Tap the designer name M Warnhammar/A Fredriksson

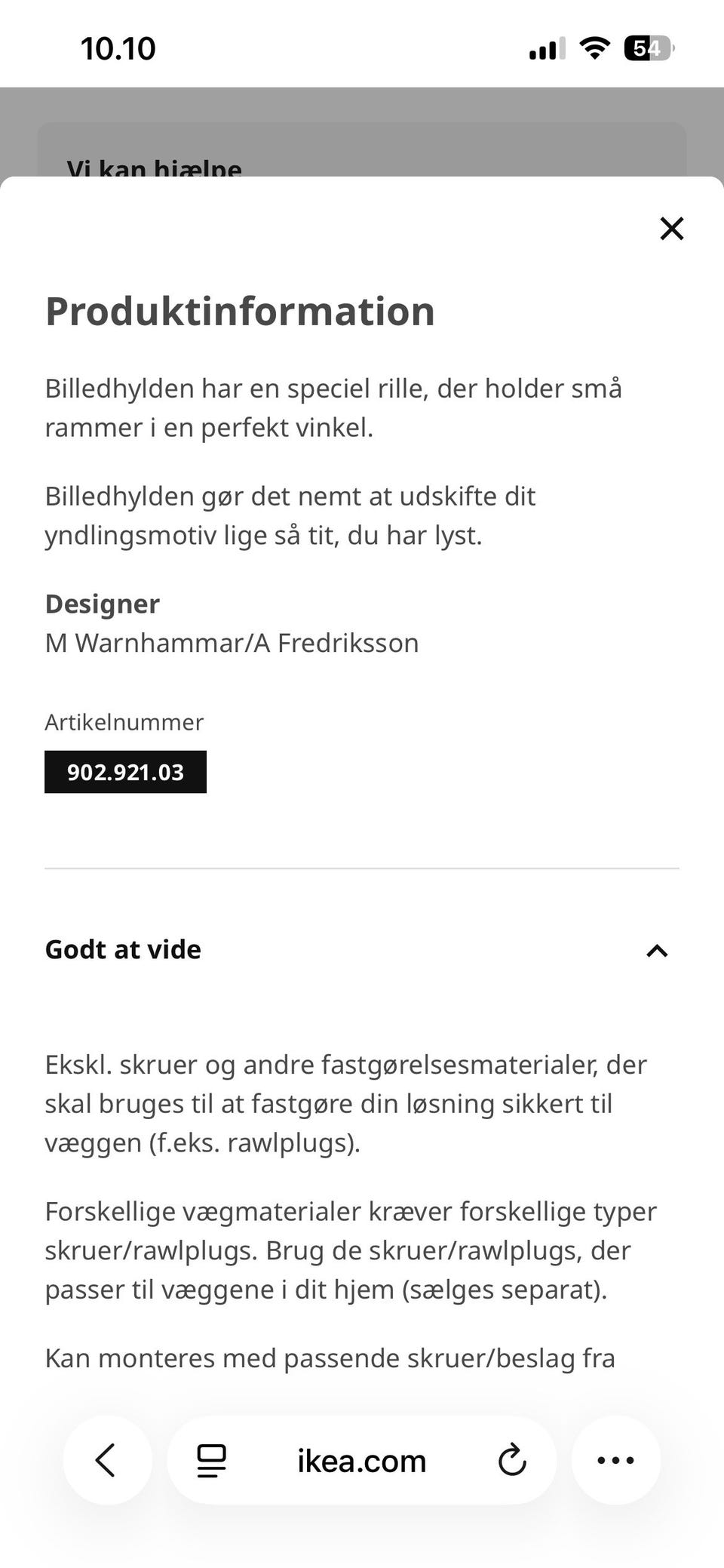[231, 643]
